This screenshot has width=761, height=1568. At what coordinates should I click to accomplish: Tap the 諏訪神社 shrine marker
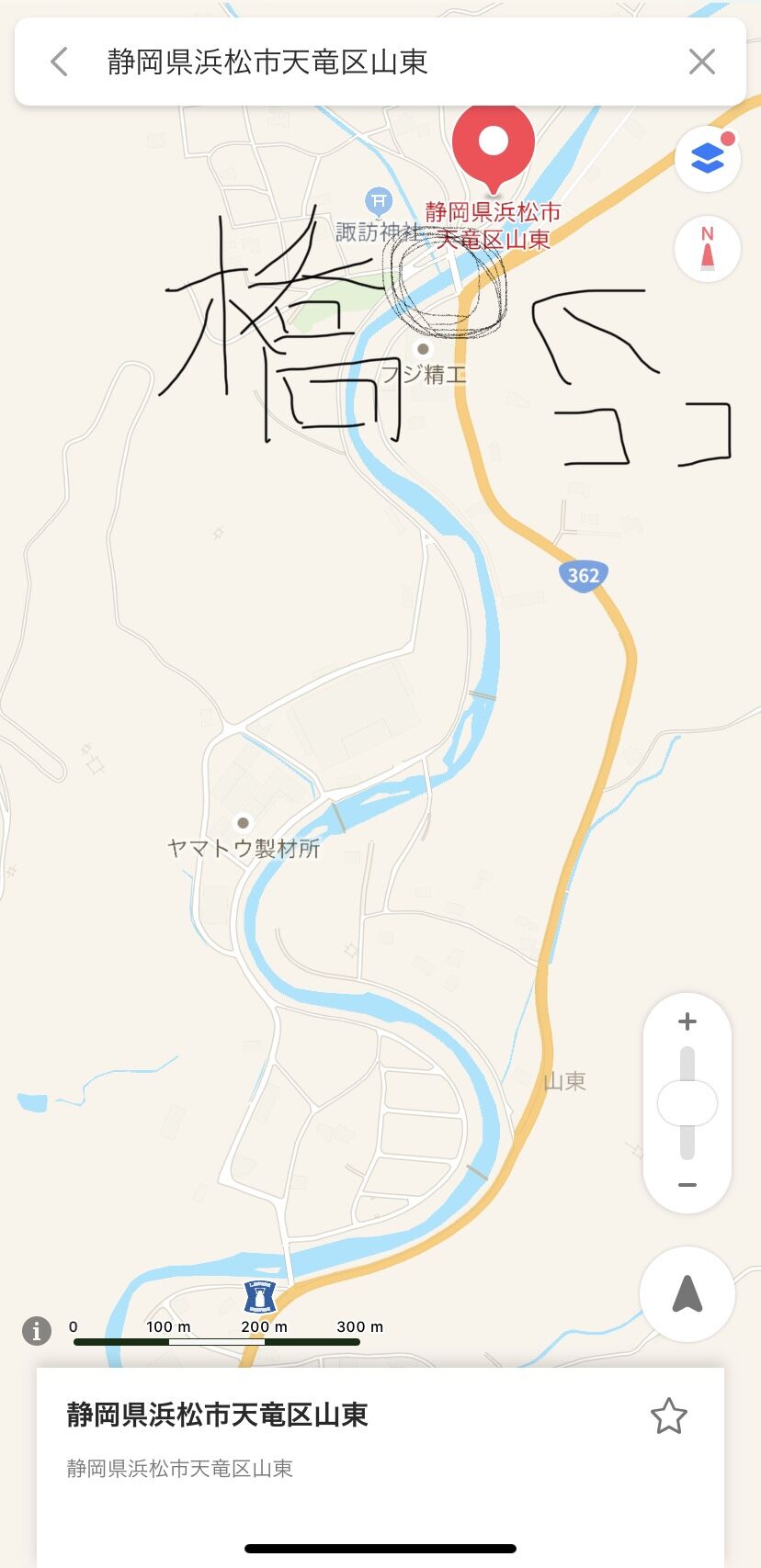pos(378,200)
